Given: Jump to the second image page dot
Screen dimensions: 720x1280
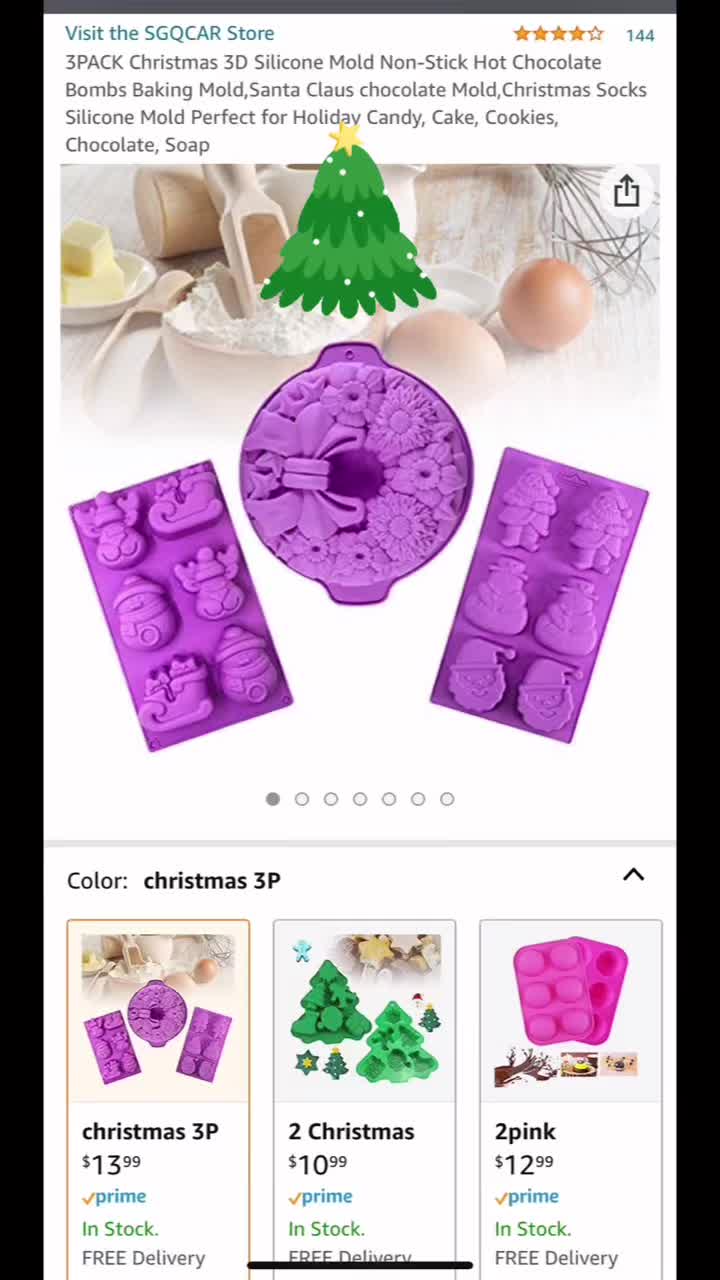Looking at the screenshot, I should 302,799.
